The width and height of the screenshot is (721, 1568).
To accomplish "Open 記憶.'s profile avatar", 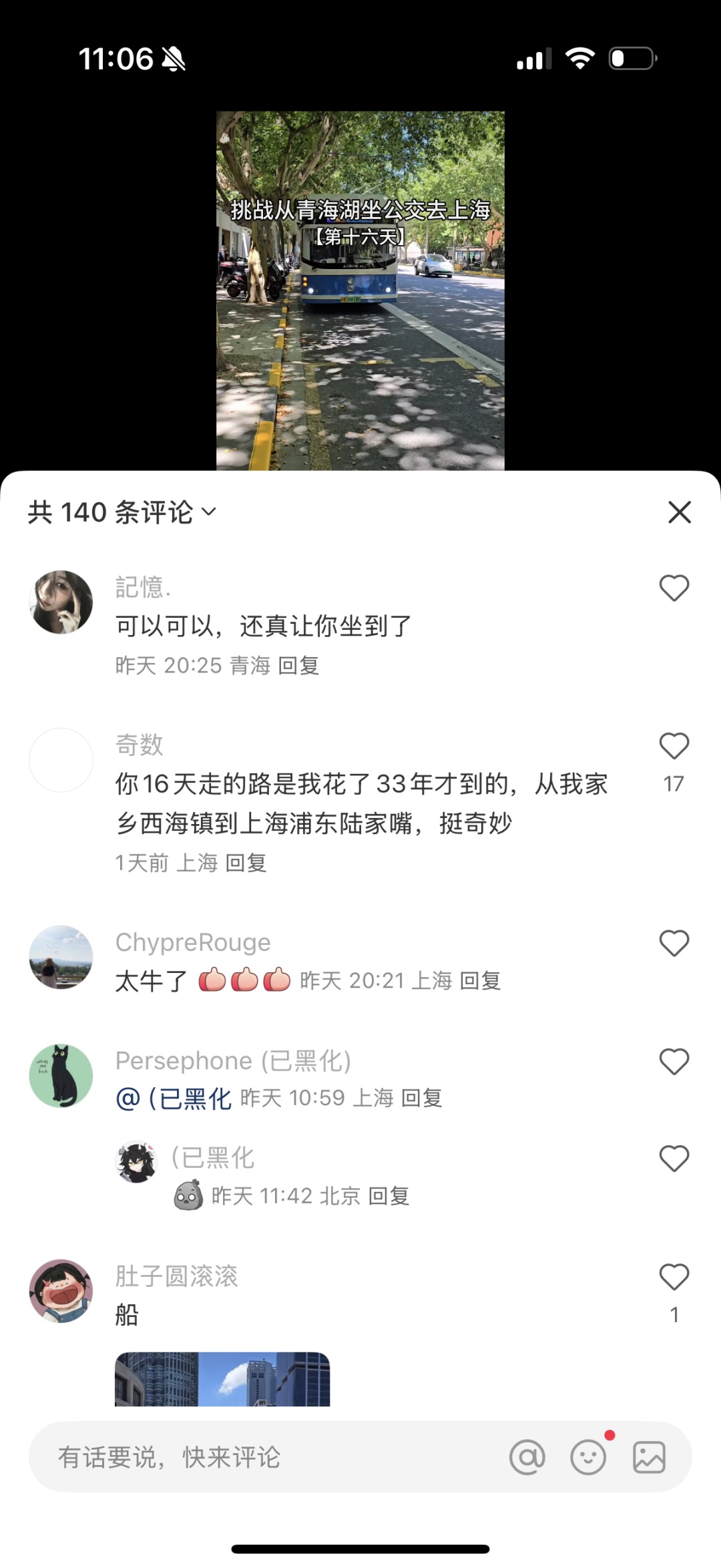I will pyautogui.click(x=61, y=602).
